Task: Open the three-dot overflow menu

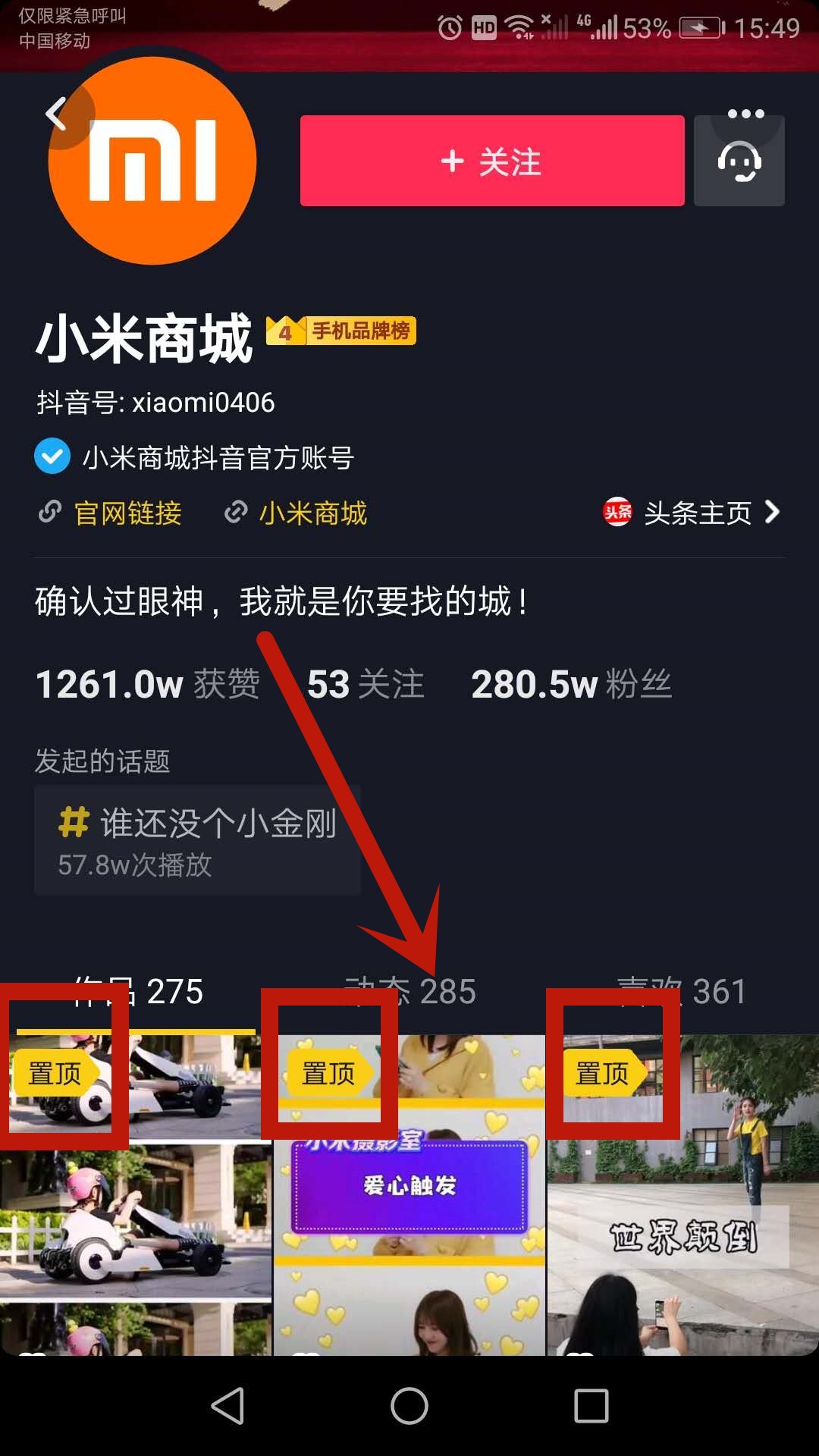Action: tap(745, 115)
